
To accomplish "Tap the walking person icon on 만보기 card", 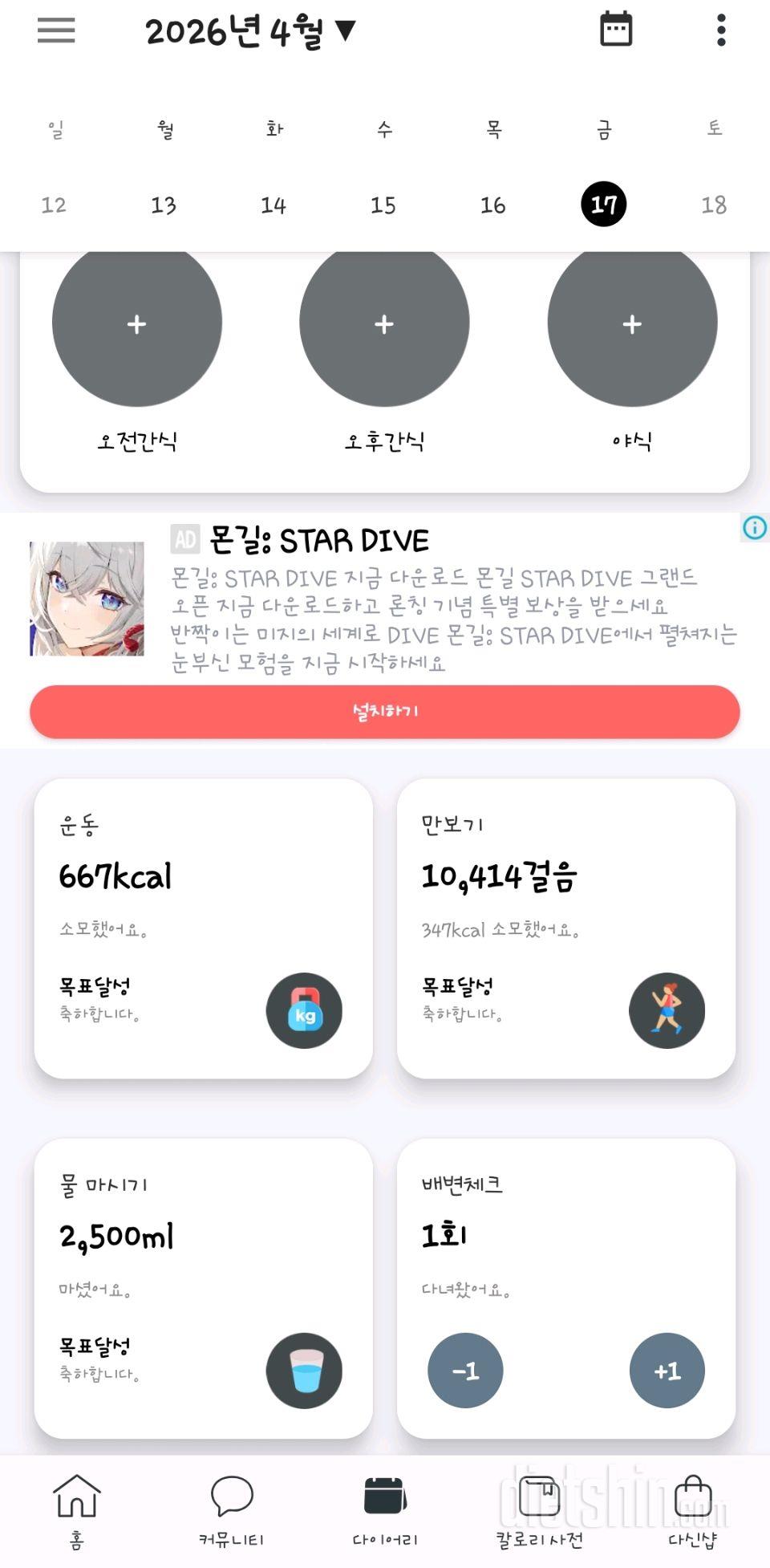I will 668,1012.
